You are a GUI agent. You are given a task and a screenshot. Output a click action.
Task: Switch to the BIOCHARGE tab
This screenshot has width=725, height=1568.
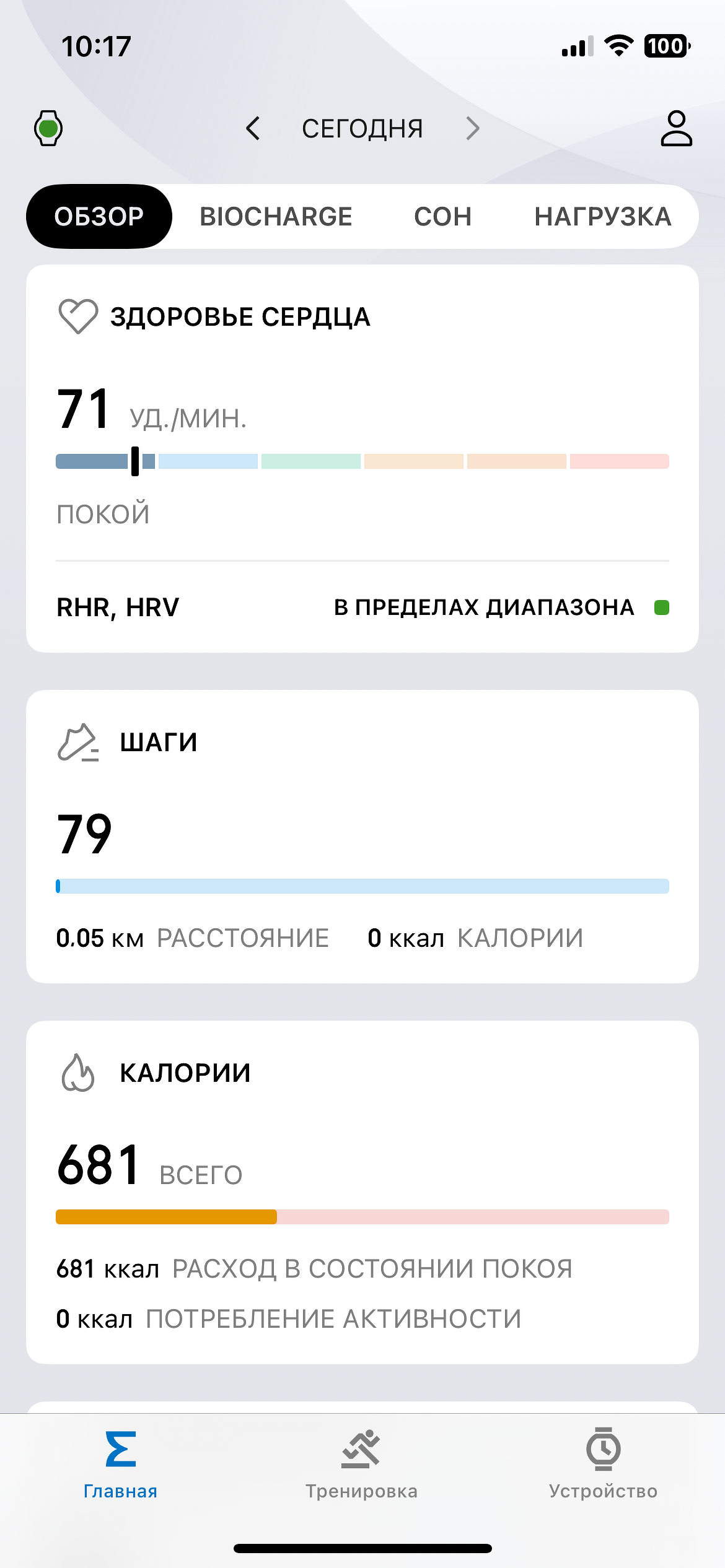276,217
